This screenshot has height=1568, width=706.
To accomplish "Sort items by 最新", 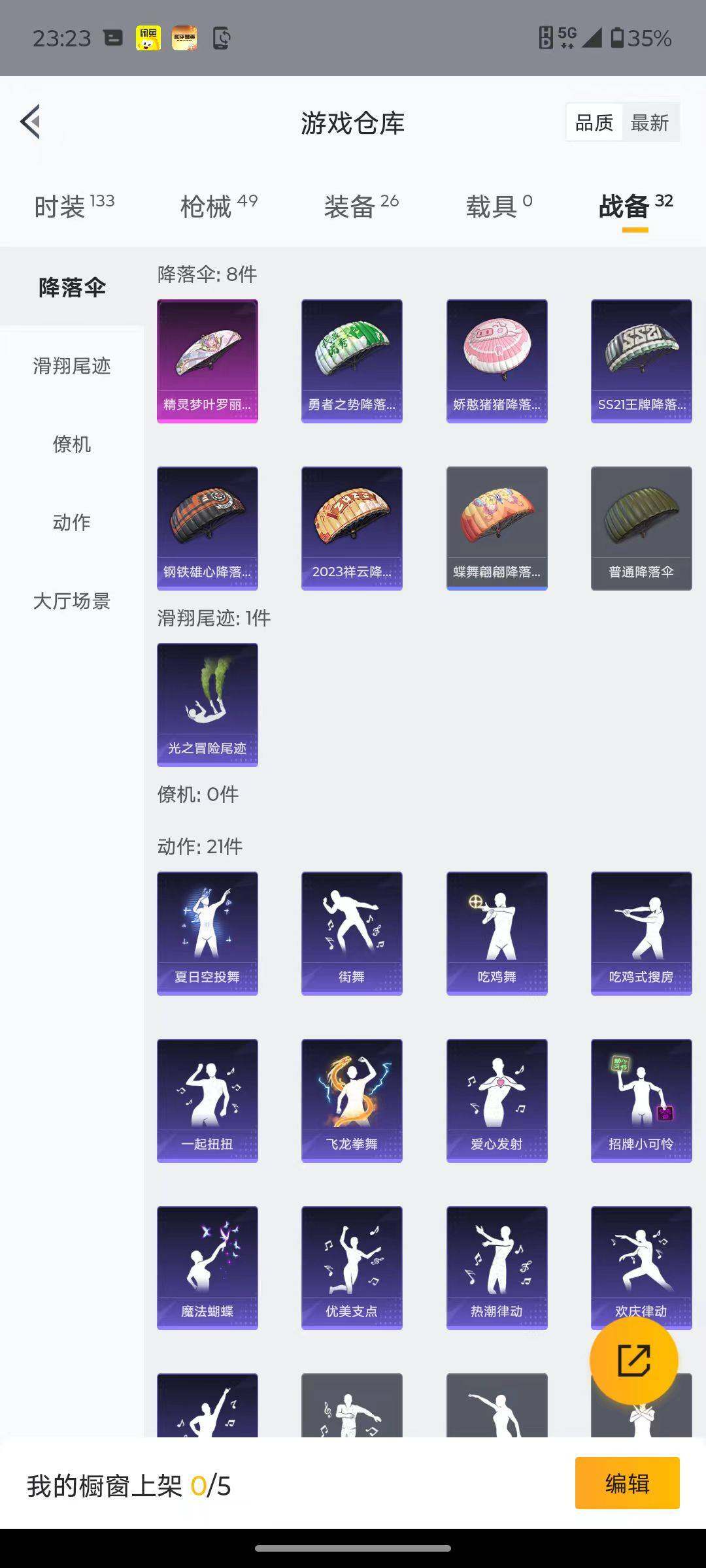I will coord(649,123).
